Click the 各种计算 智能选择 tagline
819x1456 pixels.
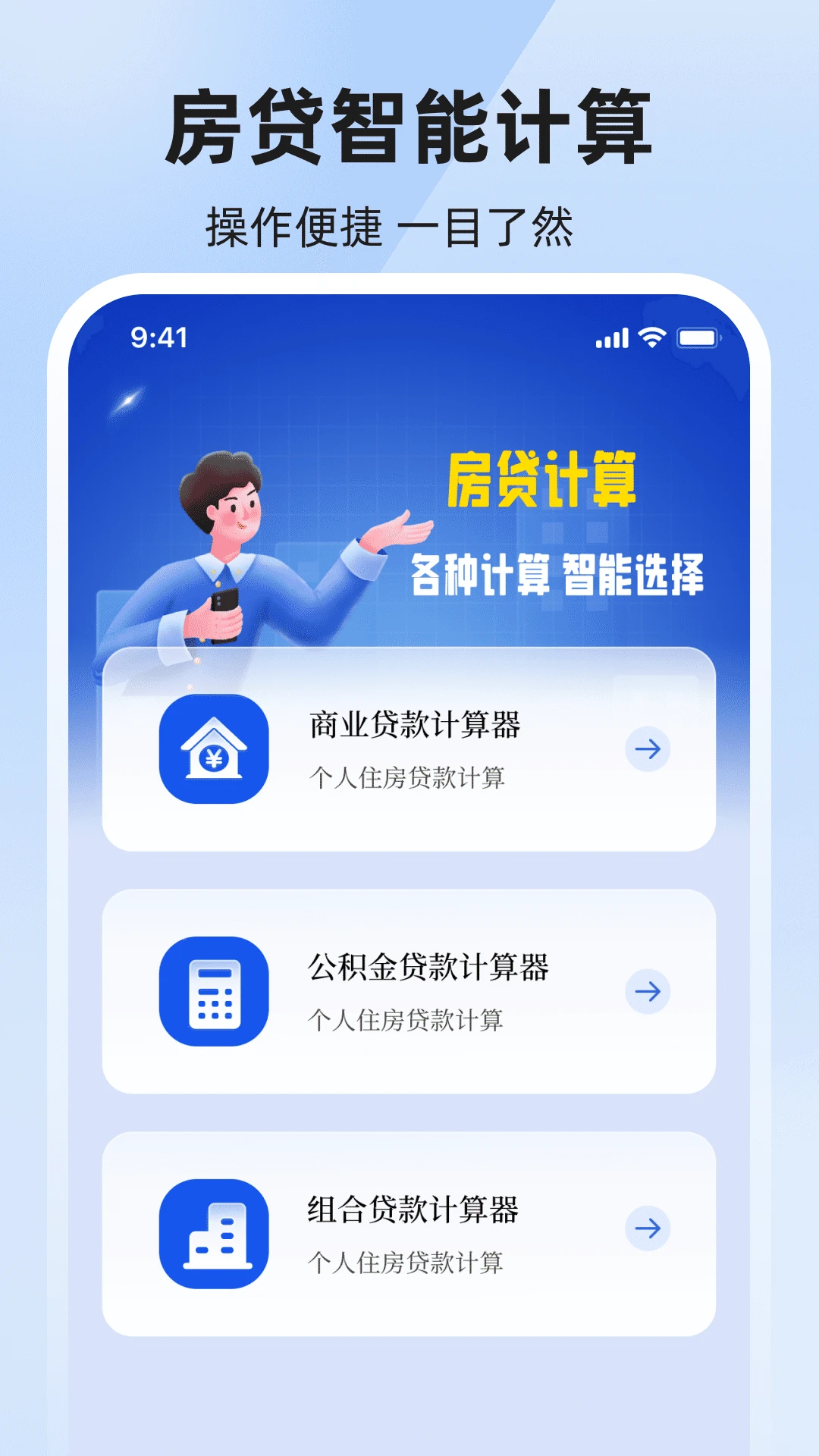[560, 576]
